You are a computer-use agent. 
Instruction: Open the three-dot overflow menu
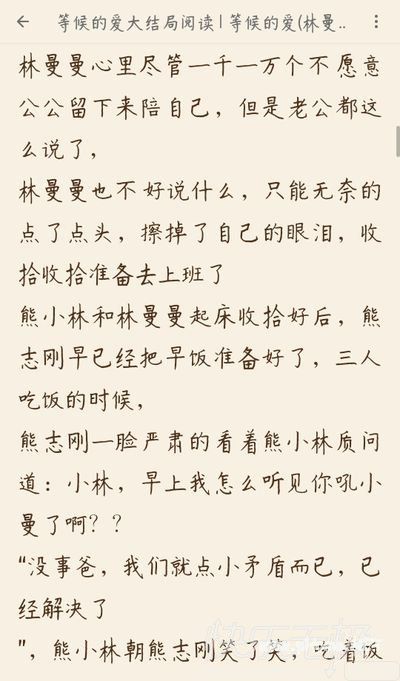click(x=376, y=22)
